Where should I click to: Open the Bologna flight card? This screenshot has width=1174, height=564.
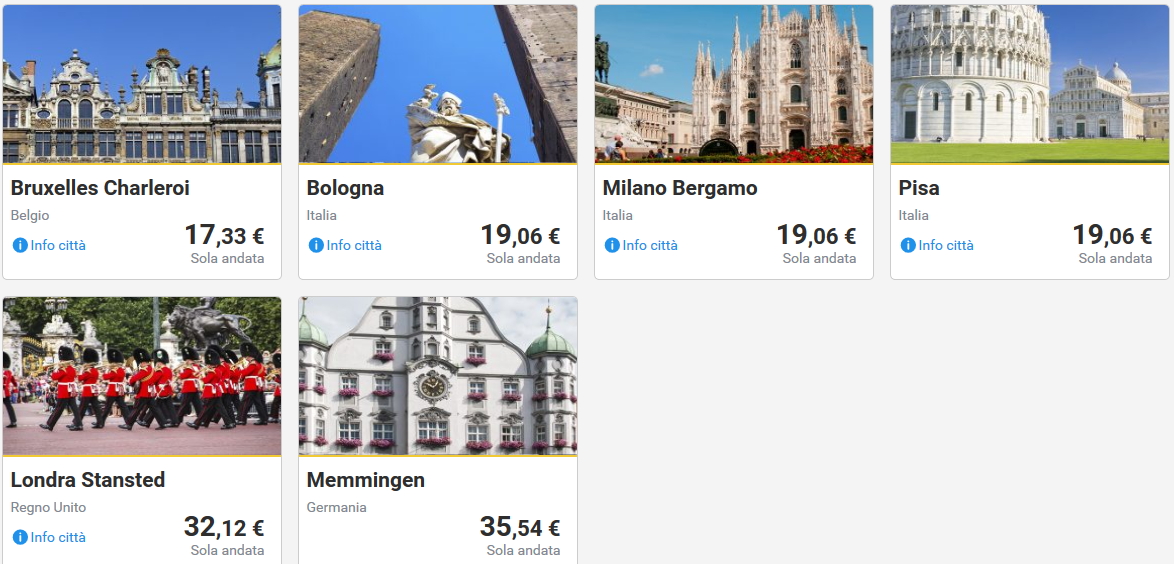[x=437, y=100]
